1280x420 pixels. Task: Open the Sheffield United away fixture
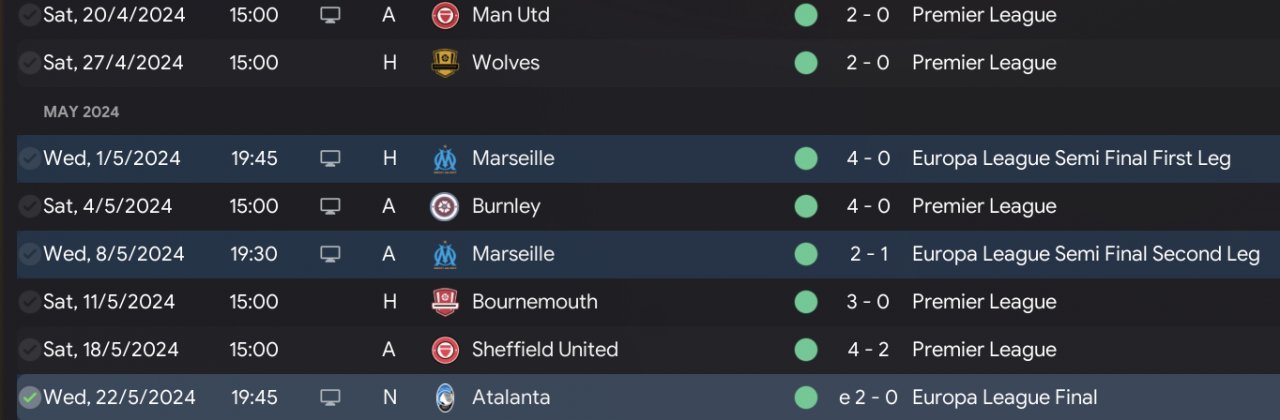(544, 350)
